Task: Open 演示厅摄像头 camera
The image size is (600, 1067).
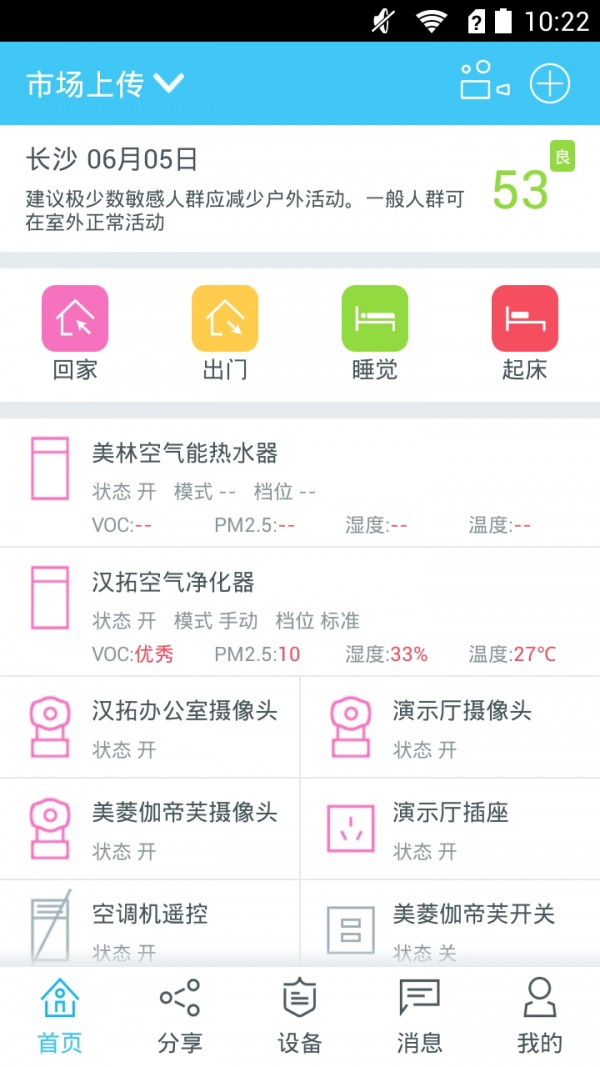Action: pos(450,727)
